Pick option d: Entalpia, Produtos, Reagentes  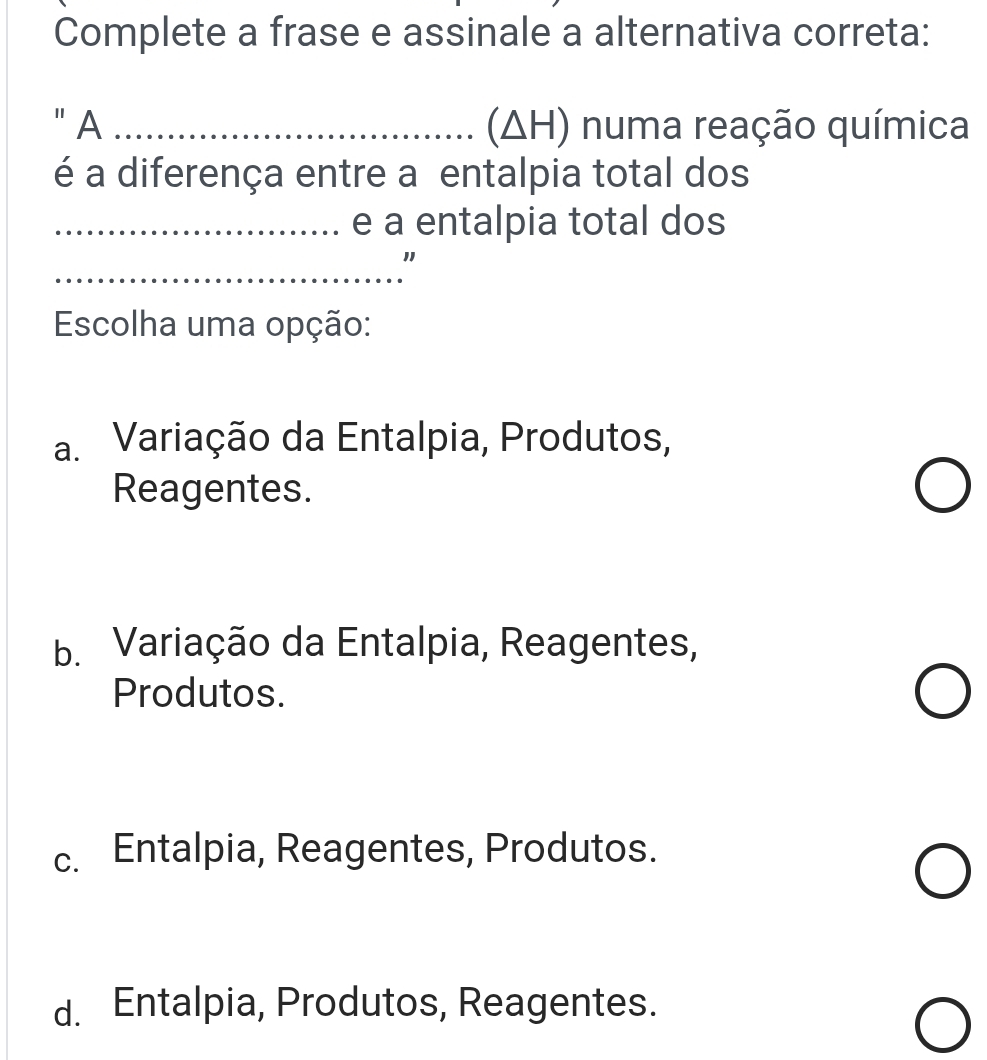point(941,1031)
